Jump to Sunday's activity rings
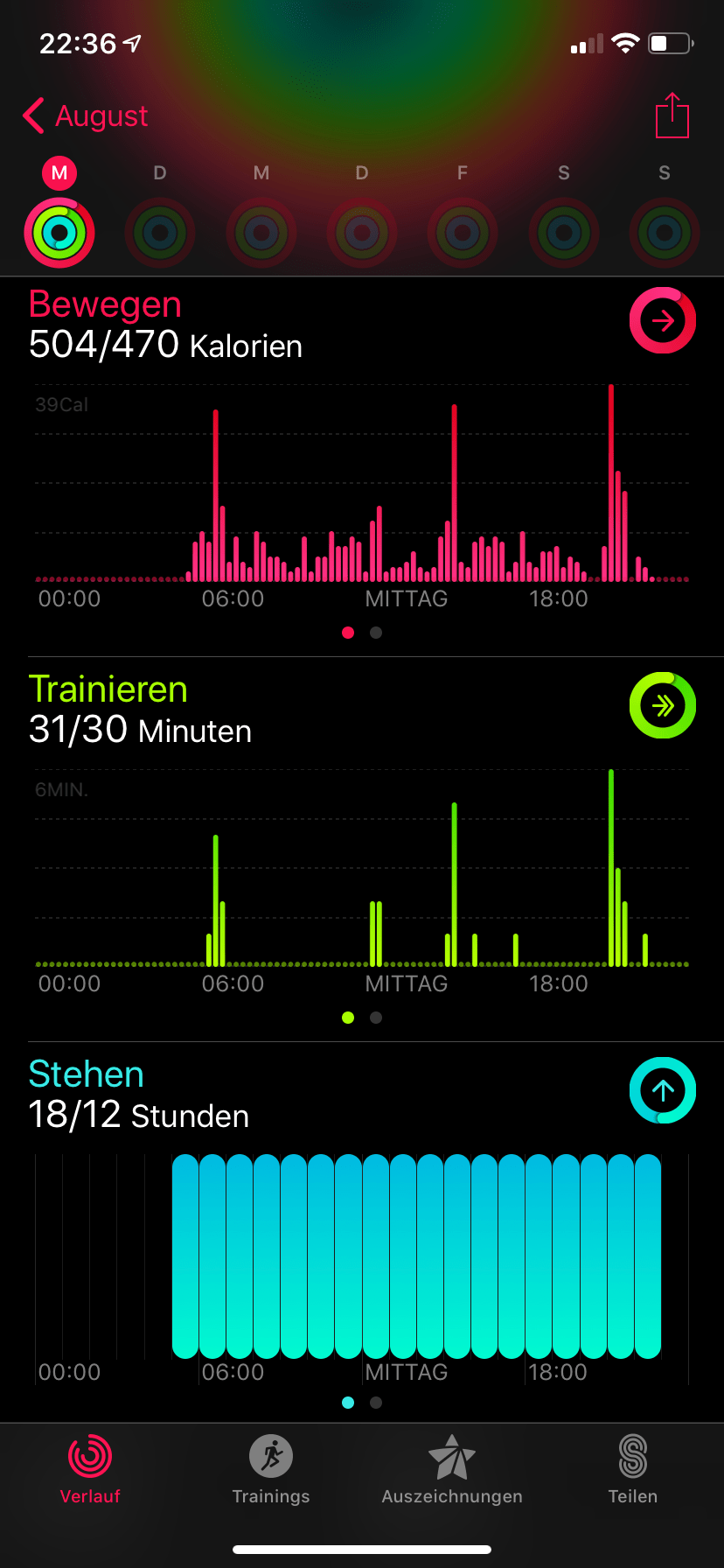Screen dimensions: 724x1568 pos(665,233)
